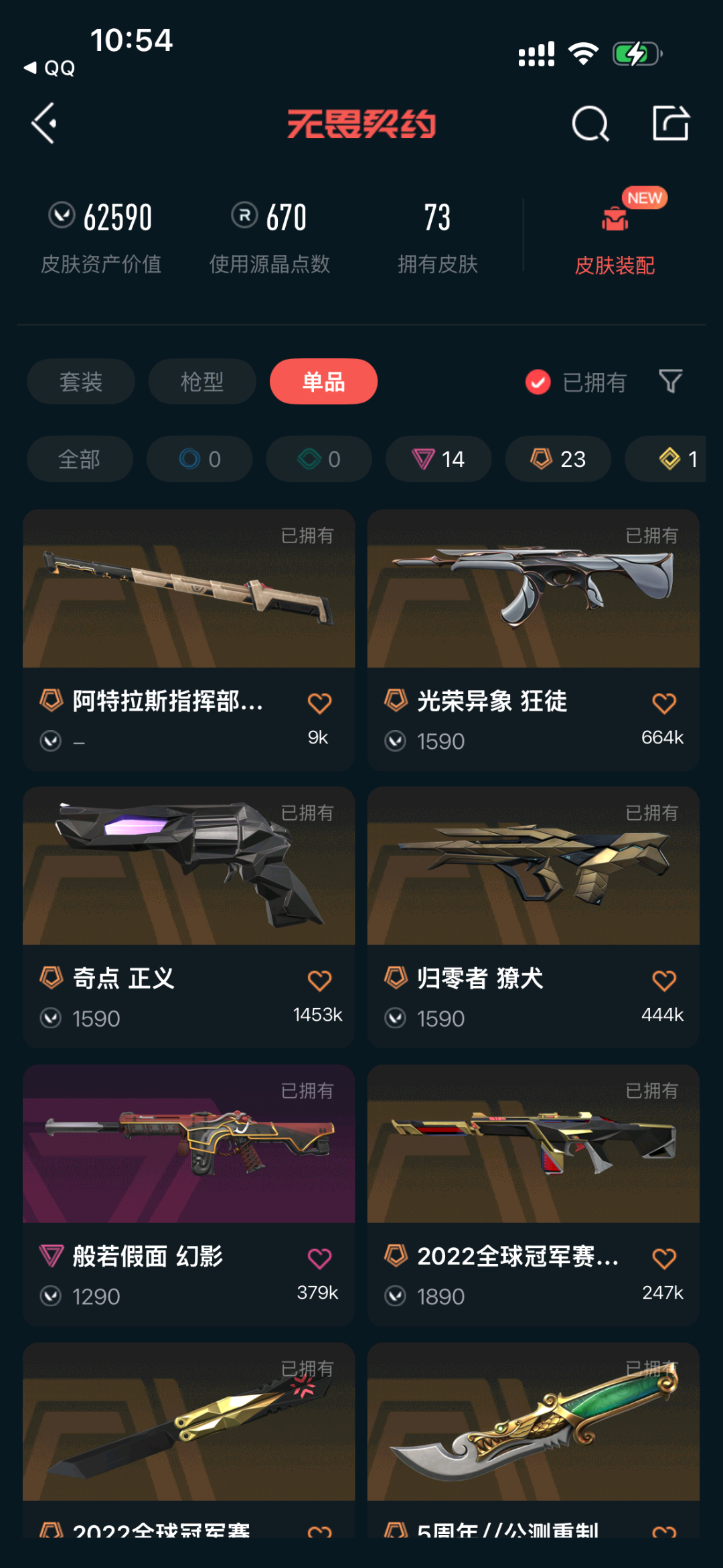The image size is (723, 1568).
Task: Filter by the pink tier chip with 14
Action: tap(438, 459)
